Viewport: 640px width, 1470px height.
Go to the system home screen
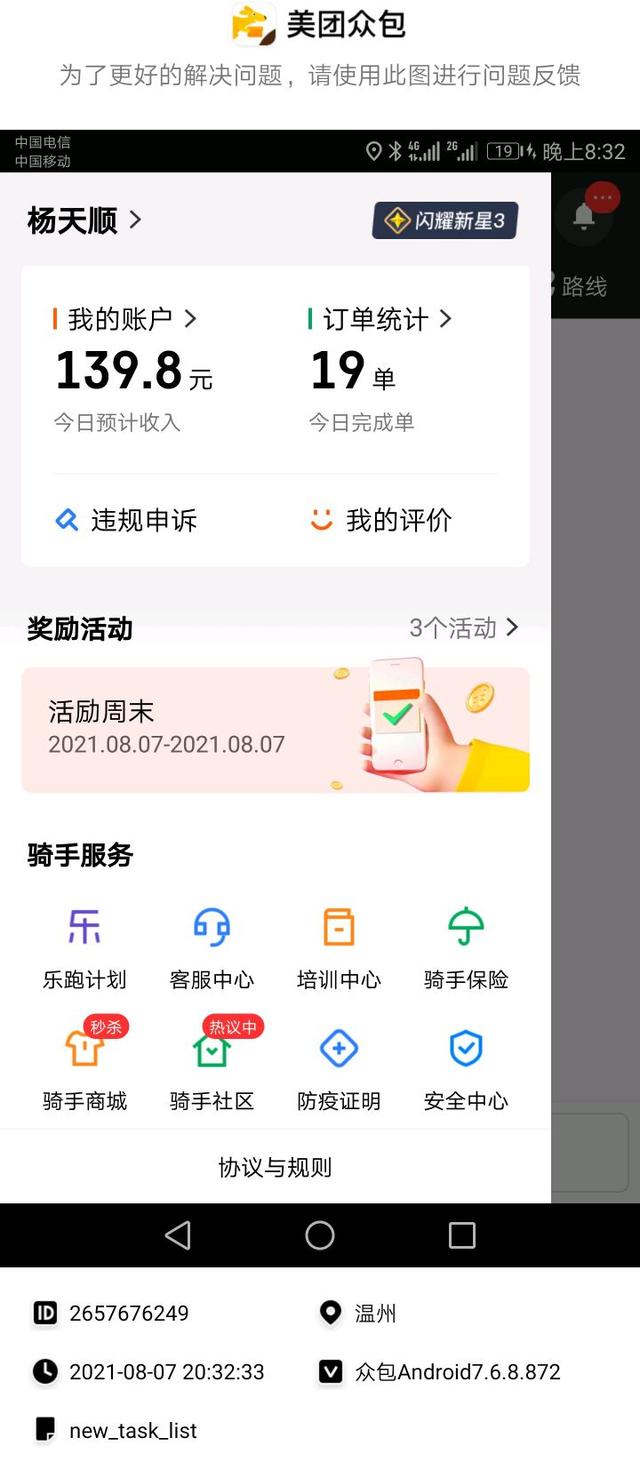click(320, 1236)
